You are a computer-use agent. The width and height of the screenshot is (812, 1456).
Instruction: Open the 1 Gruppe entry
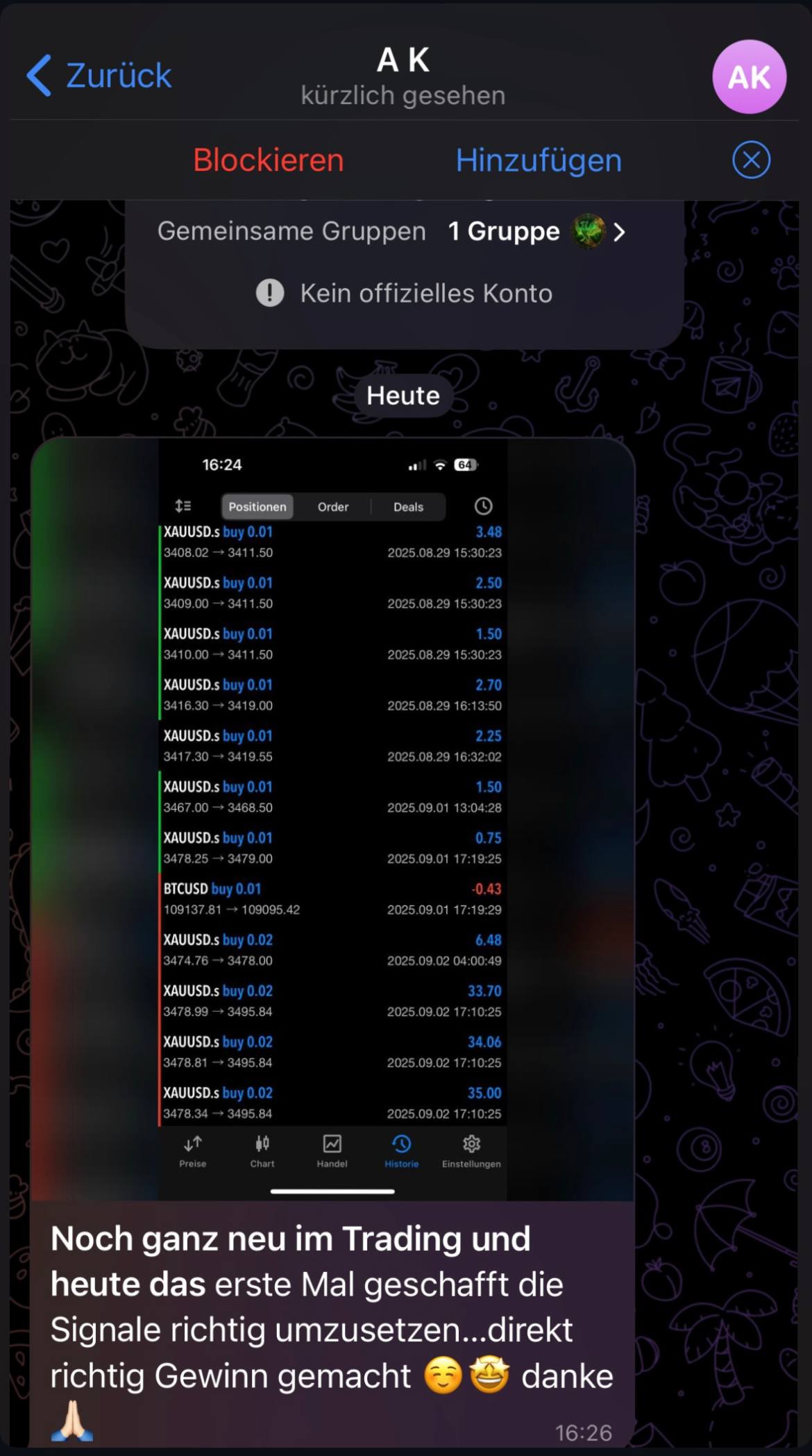click(x=505, y=231)
